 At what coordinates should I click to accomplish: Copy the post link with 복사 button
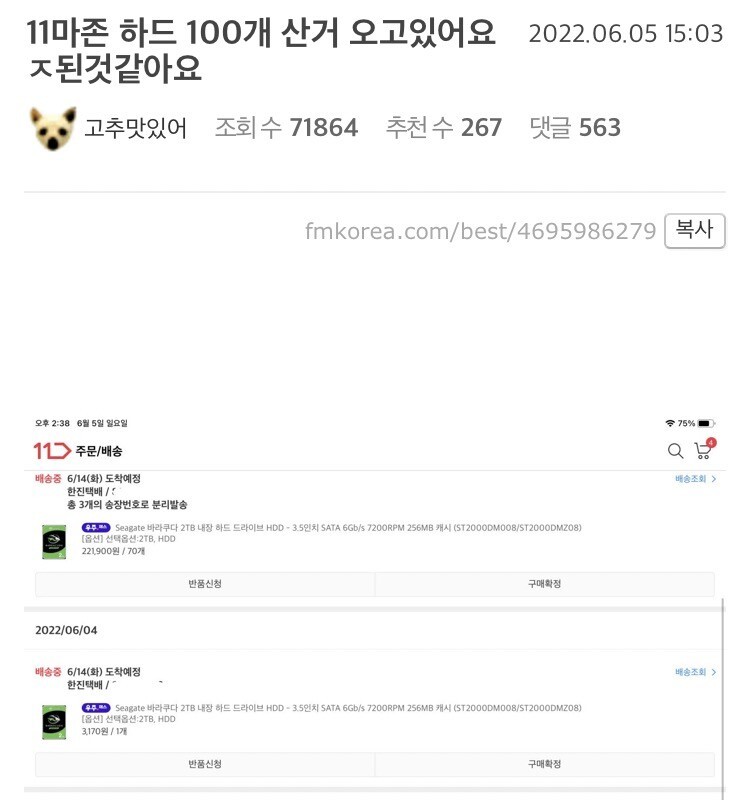pyautogui.click(x=694, y=231)
